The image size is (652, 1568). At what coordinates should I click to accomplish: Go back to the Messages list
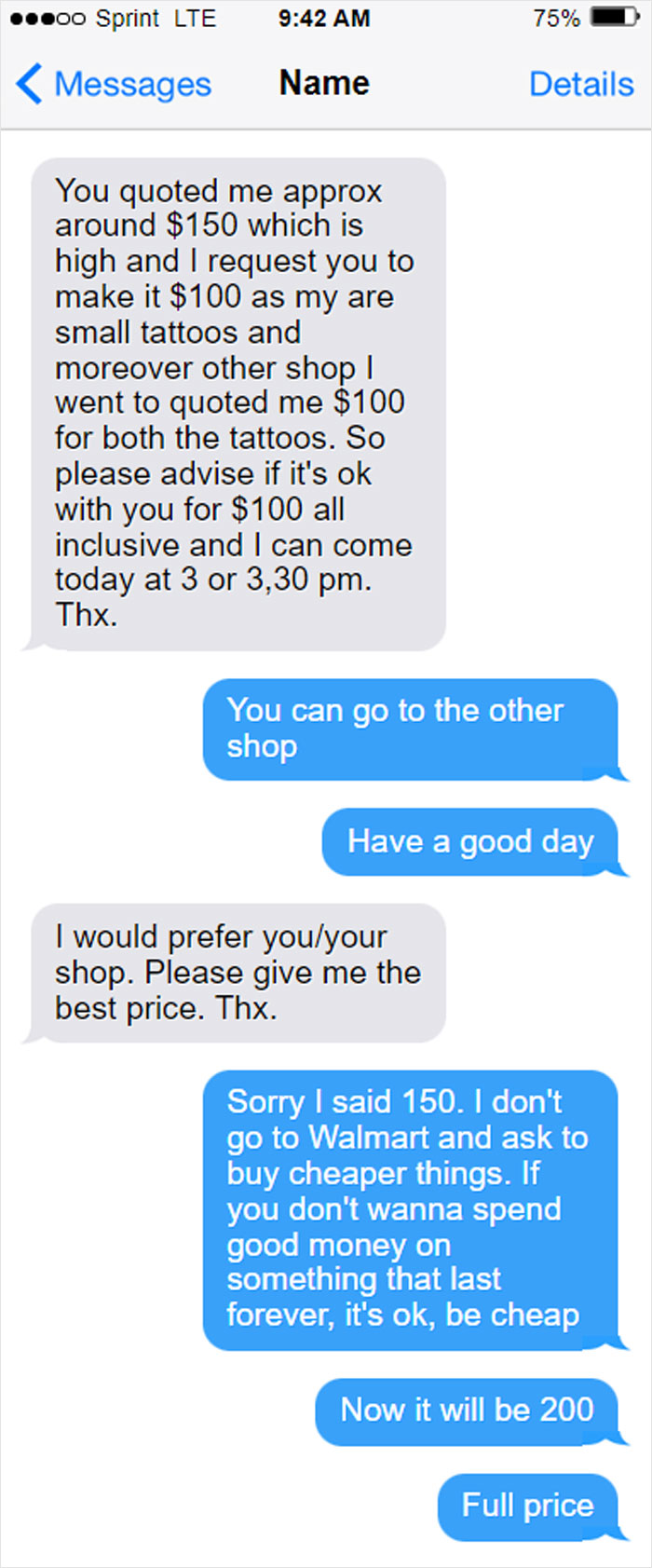pos(114,85)
